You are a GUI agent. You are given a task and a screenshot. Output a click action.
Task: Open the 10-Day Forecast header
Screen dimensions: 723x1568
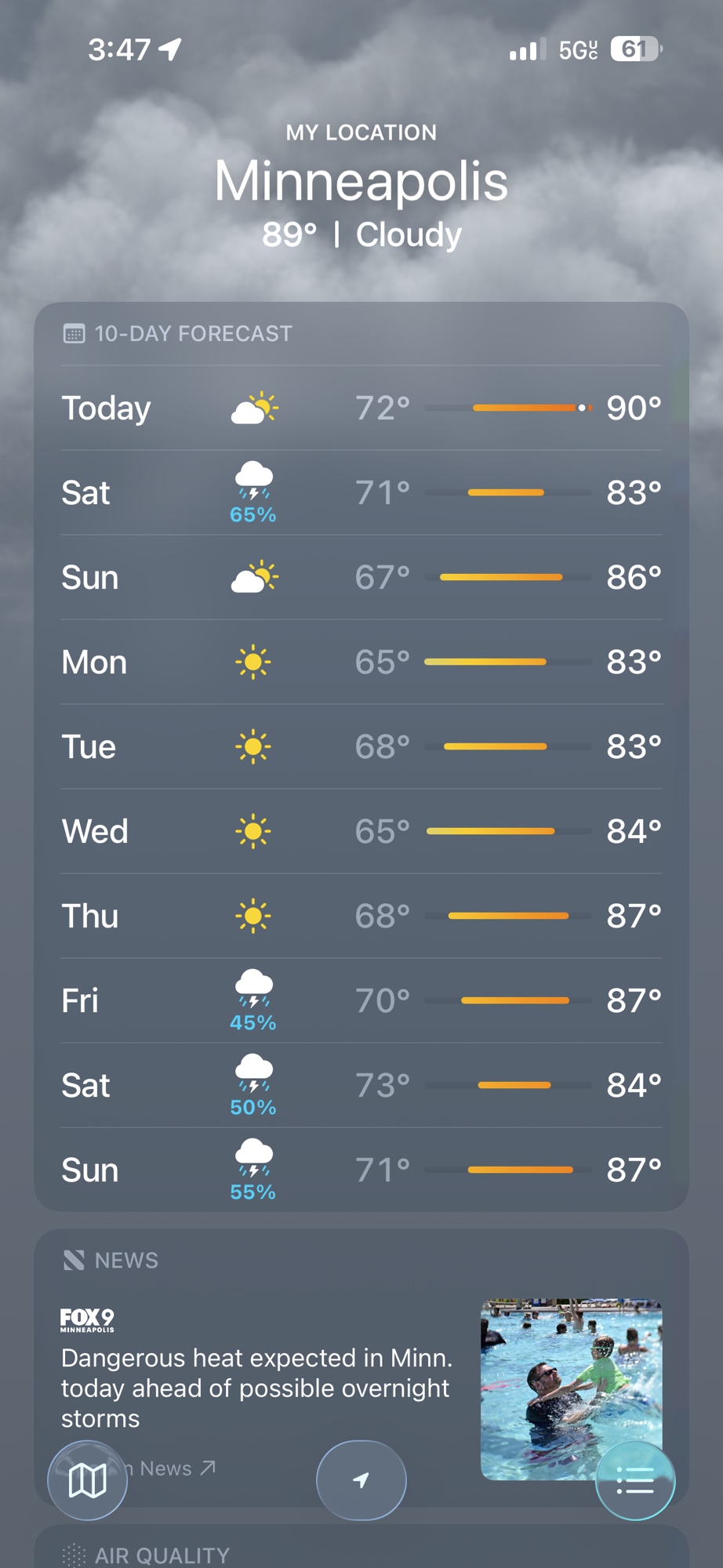pyautogui.click(x=193, y=334)
